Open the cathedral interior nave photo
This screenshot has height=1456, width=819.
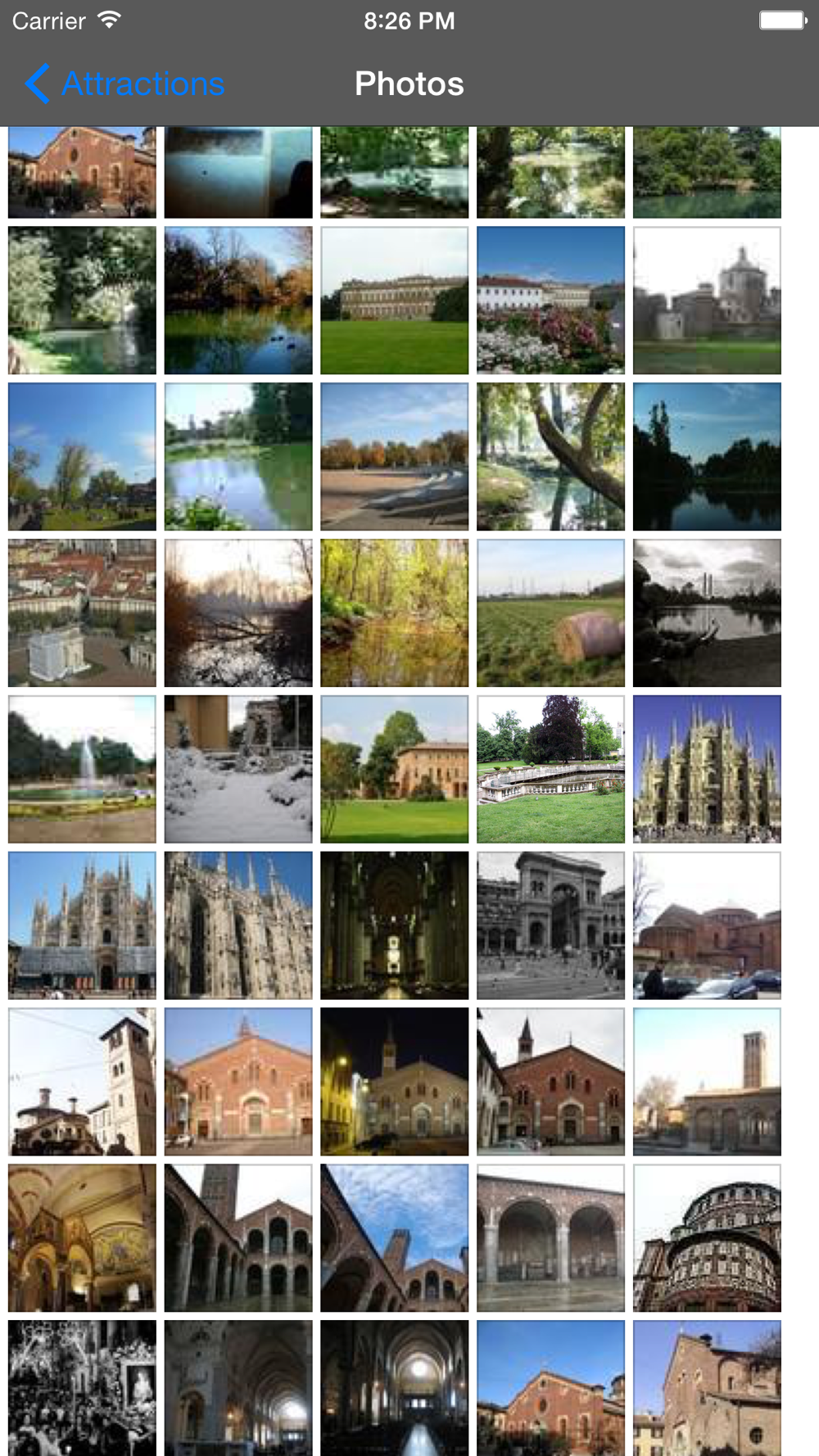(x=394, y=925)
